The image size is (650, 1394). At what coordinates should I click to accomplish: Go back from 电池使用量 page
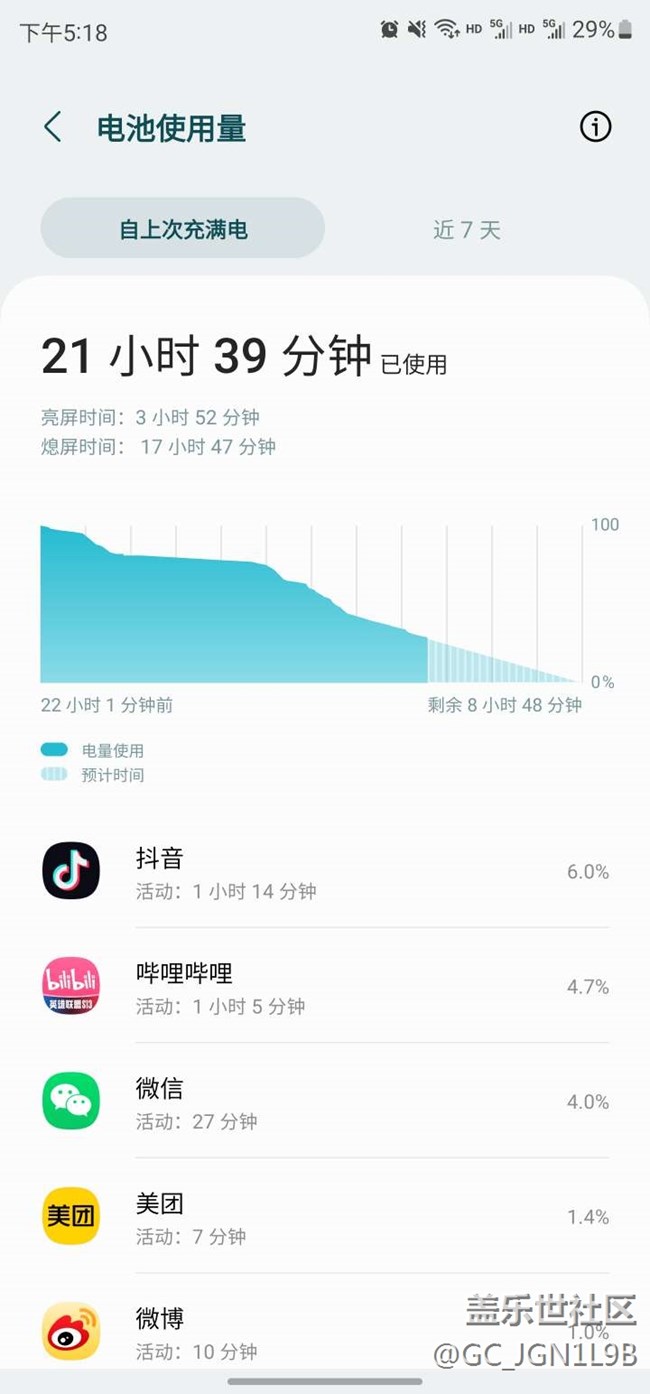point(53,128)
